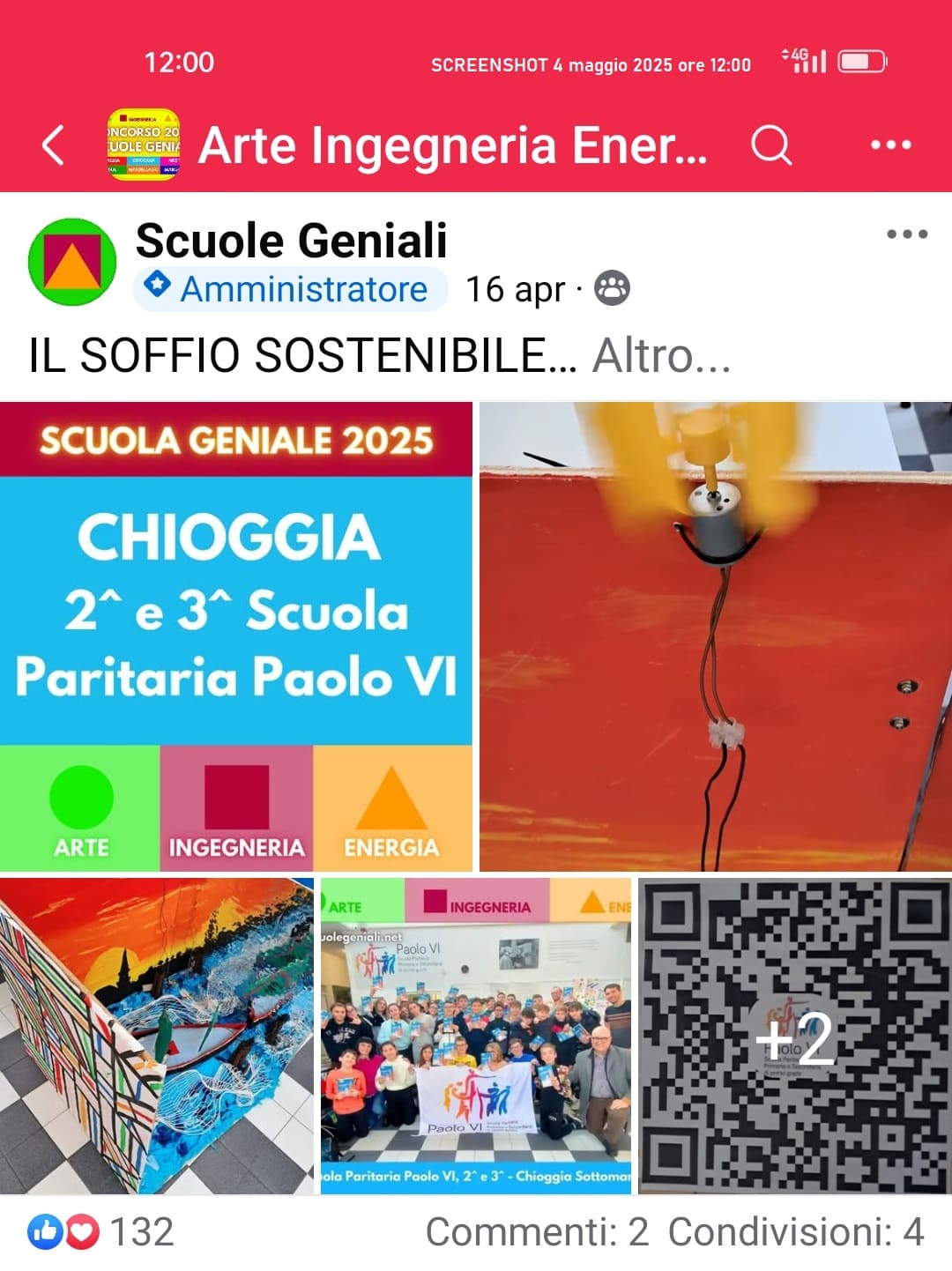This screenshot has height=1271, width=952.
Task: View the Scuole Geniali author name
Action: coord(291,241)
